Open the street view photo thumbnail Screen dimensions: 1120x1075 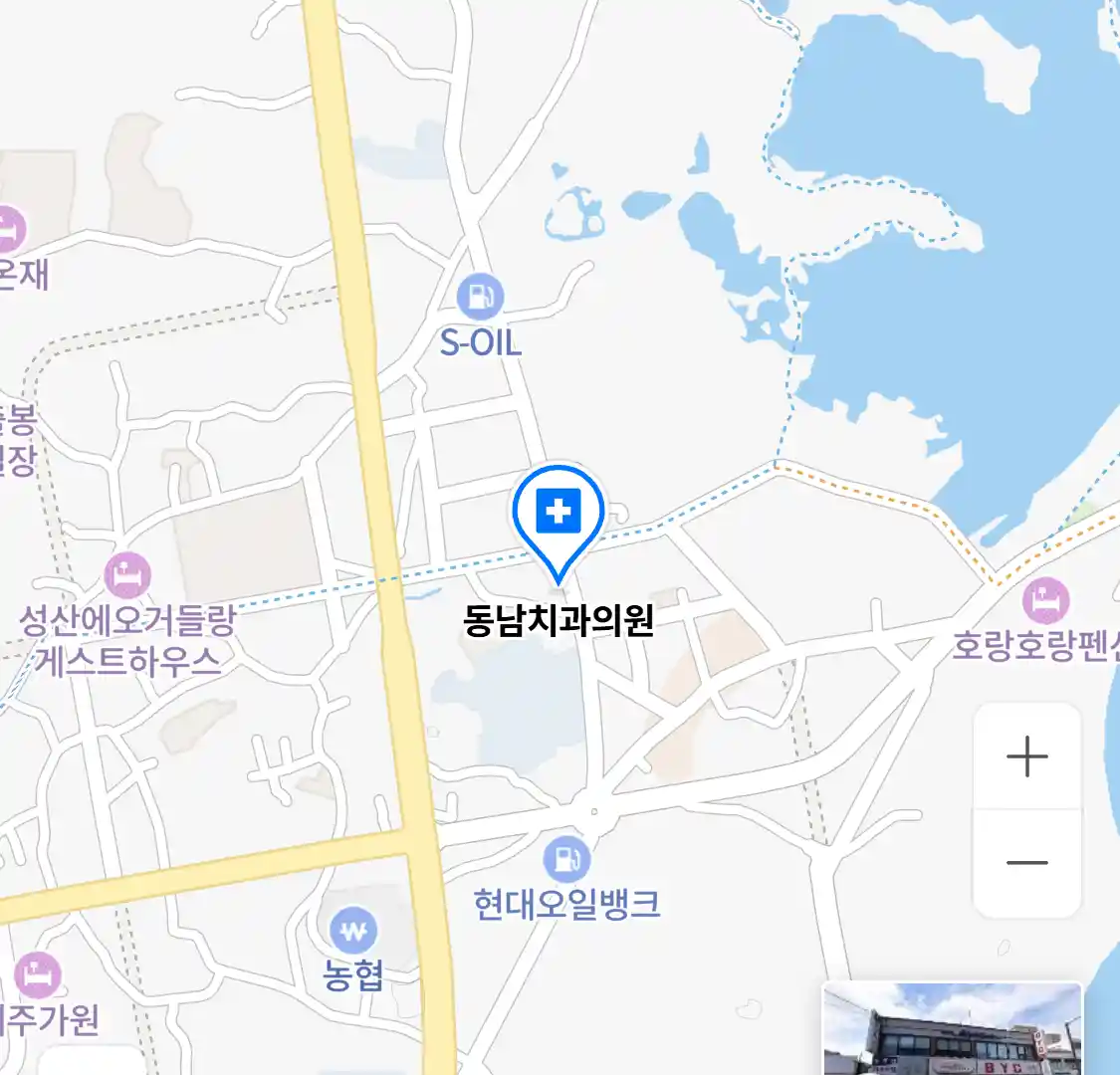[x=952, y=1029]
